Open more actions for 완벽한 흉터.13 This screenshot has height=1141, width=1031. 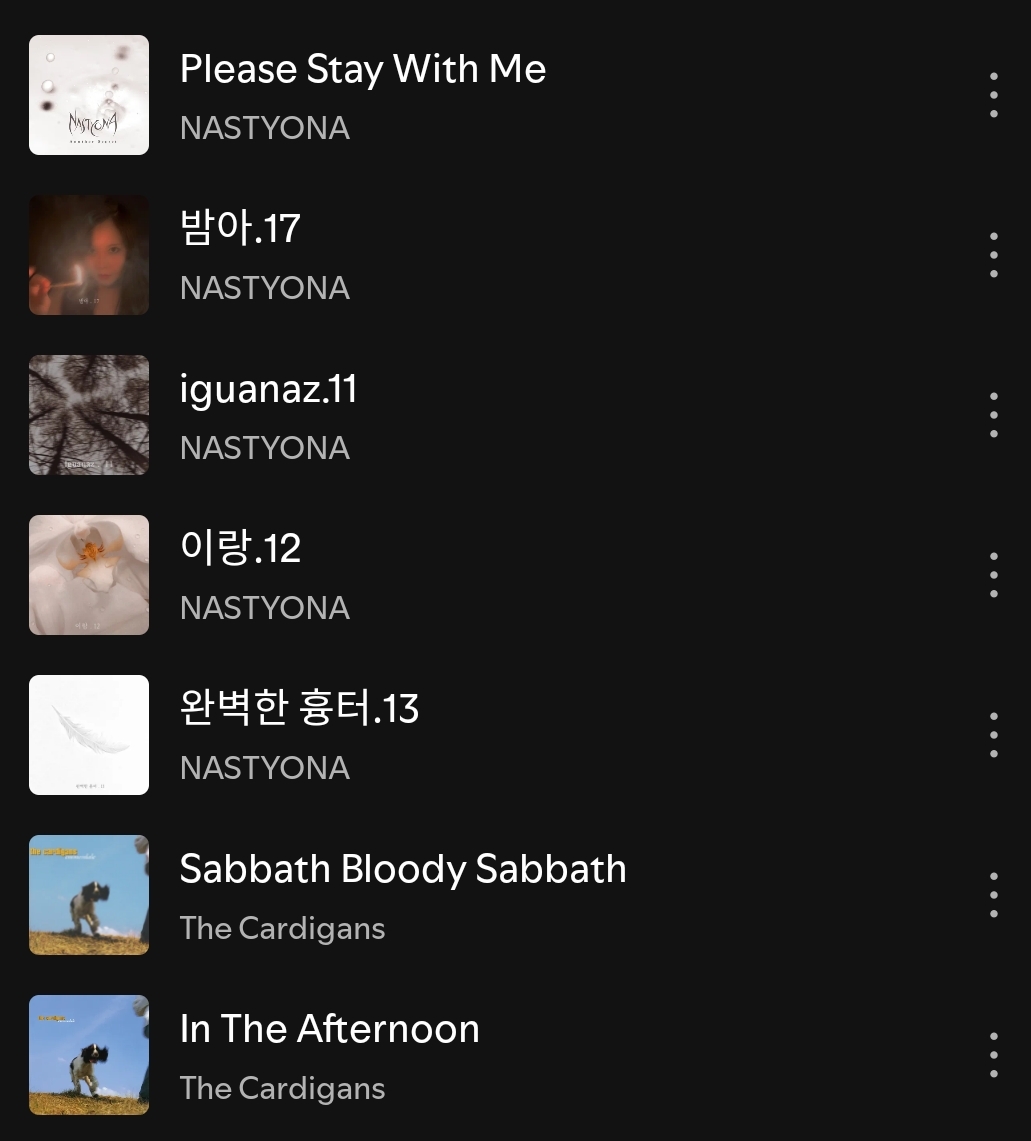click(993, 735)
